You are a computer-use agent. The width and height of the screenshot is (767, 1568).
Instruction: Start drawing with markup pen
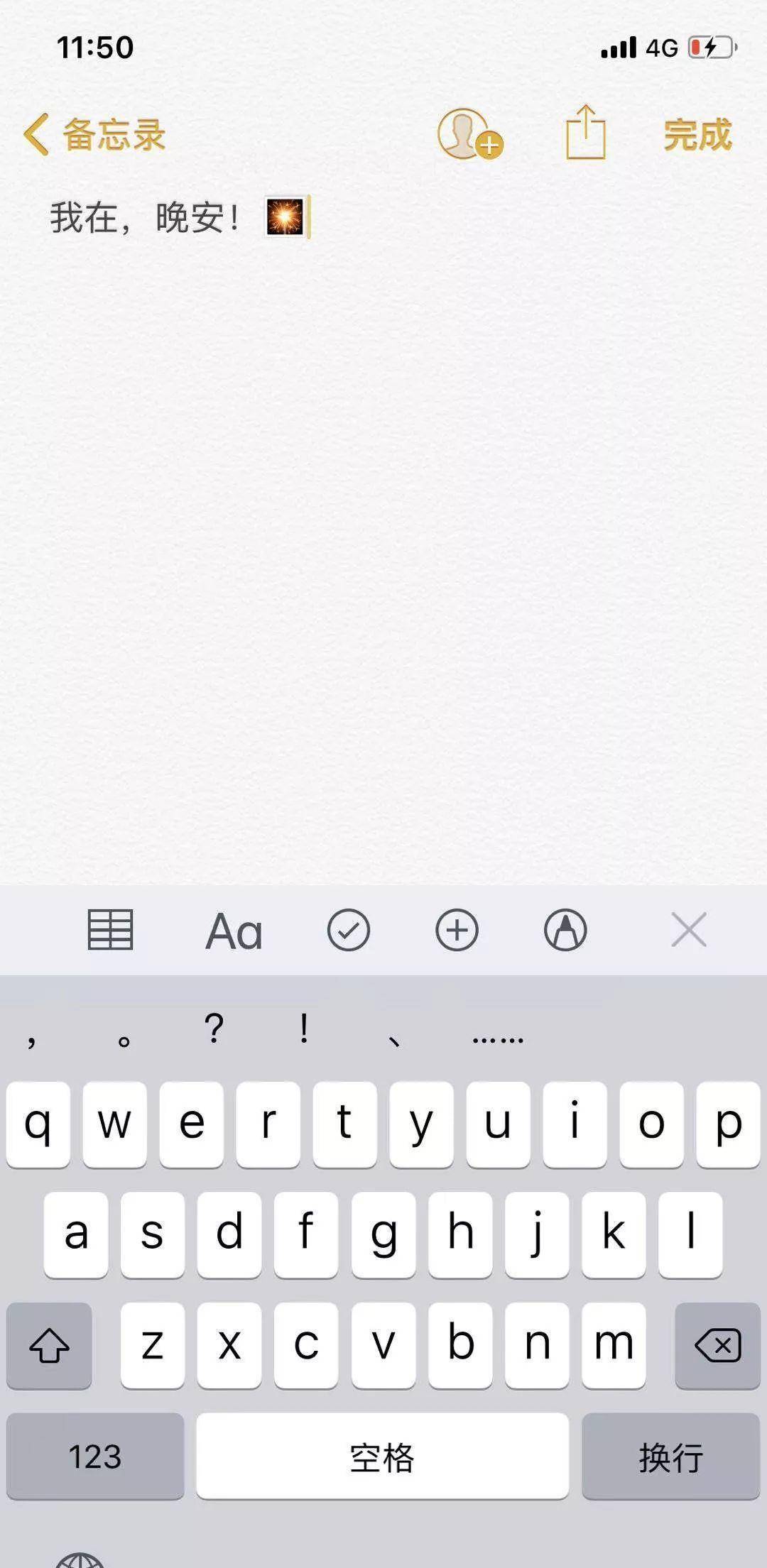point(565,930)
